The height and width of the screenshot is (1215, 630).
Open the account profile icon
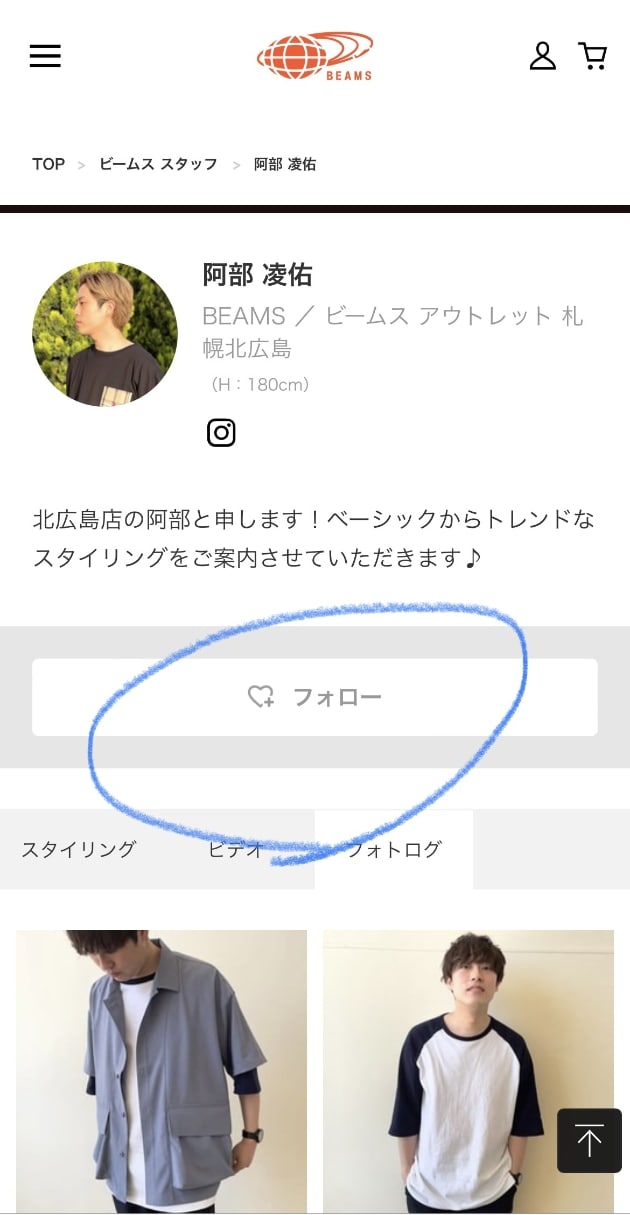point(542,56)
